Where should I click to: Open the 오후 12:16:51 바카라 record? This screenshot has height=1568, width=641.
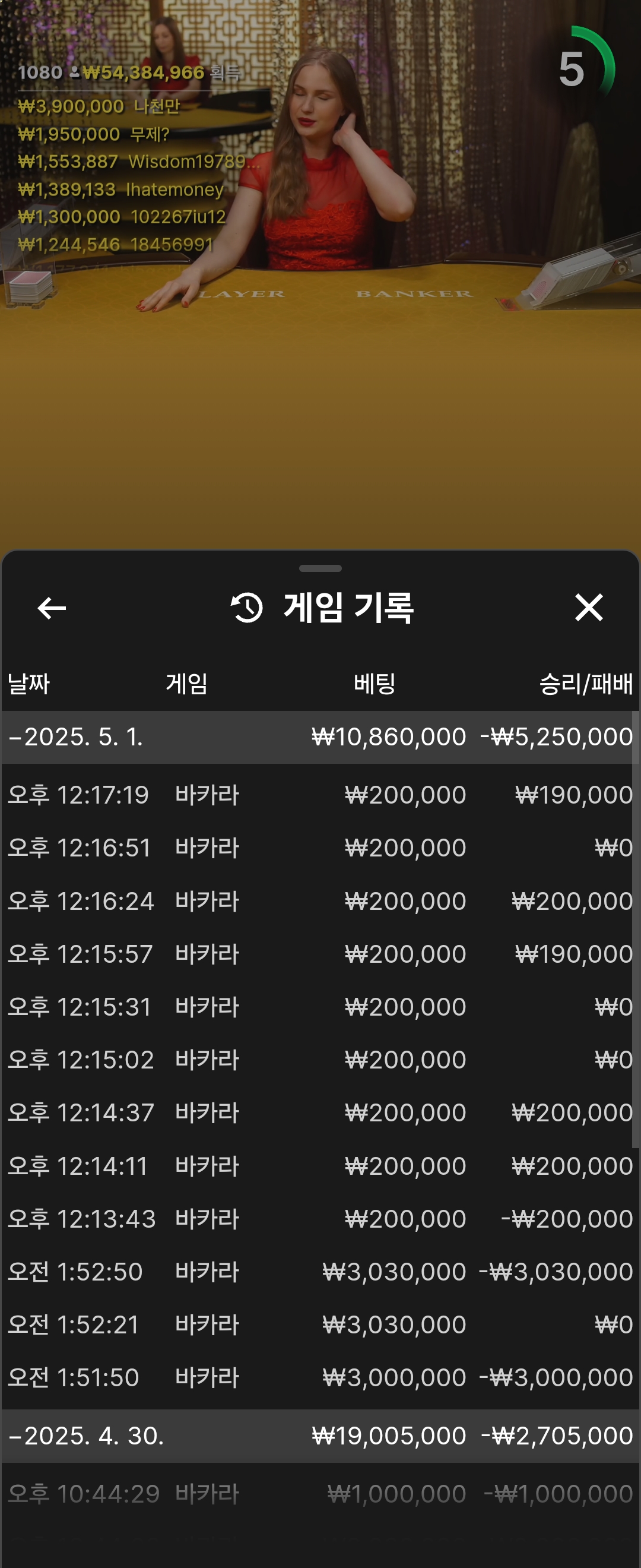(x=320, y=848)
